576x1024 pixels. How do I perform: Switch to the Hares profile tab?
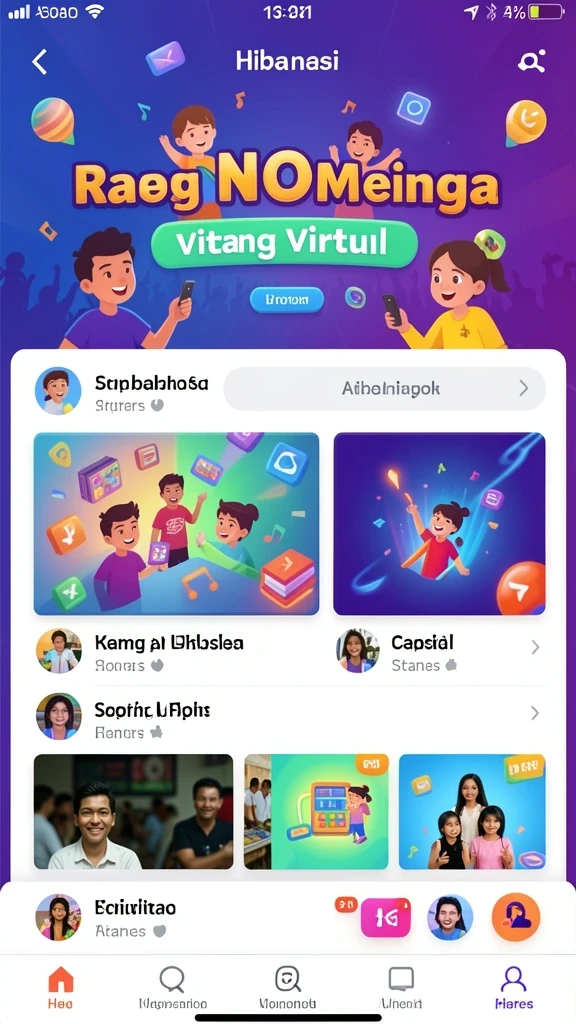pyautogui.click(x=514, y=987)
